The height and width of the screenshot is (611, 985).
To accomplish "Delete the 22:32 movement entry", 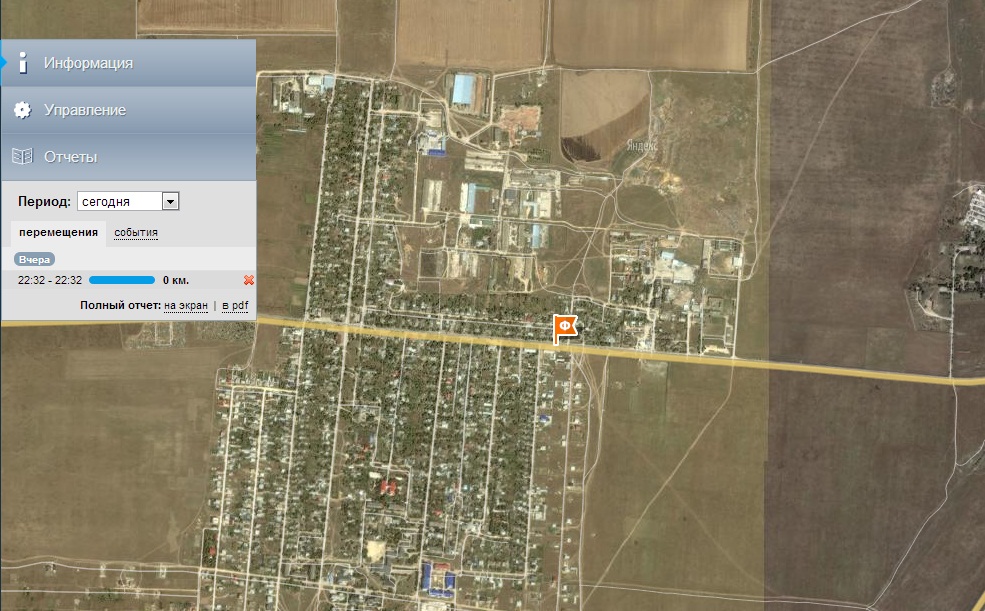I will (x=248, y=280).
